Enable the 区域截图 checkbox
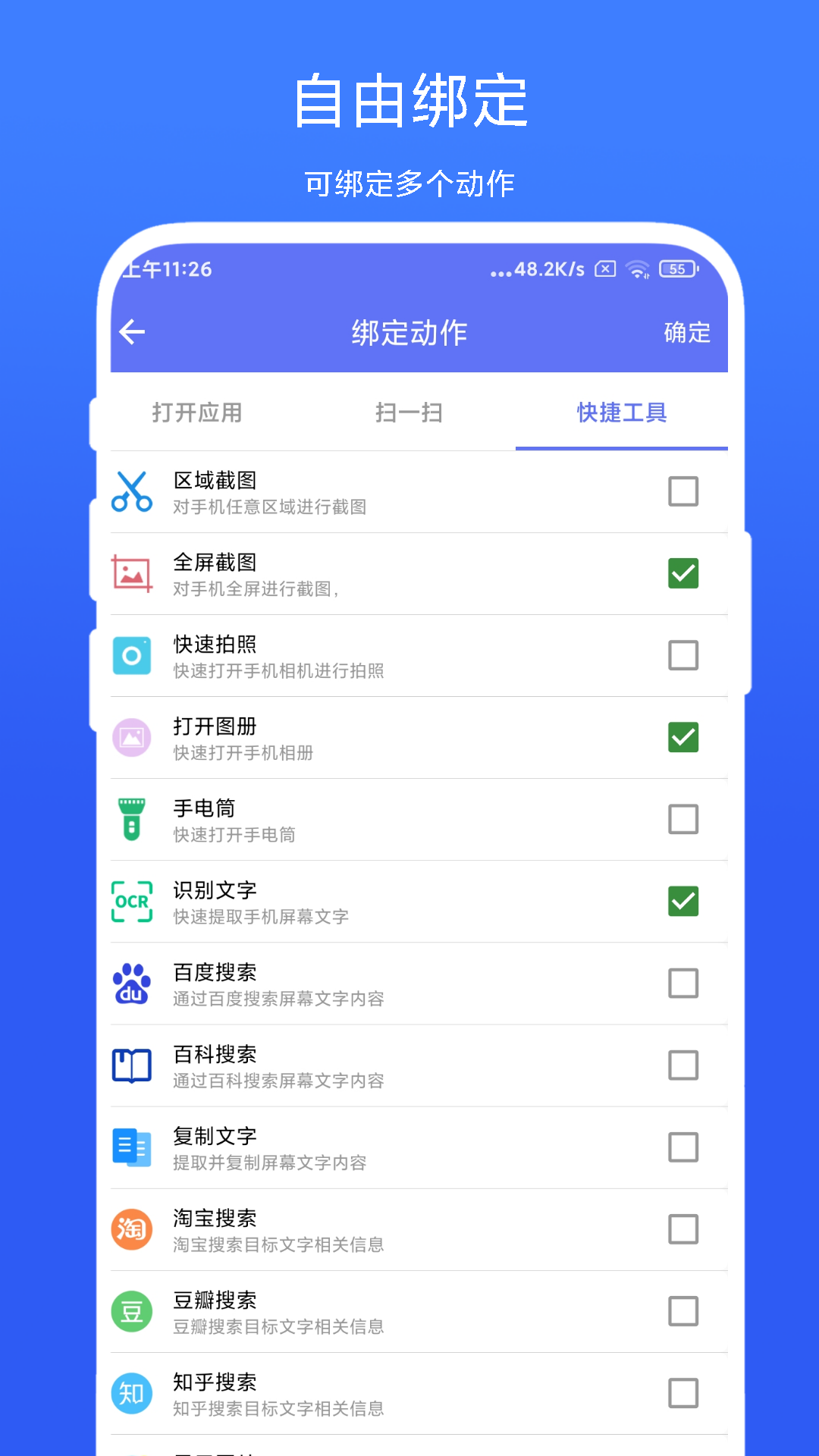 pyautogui.click(x=683, y=491)
